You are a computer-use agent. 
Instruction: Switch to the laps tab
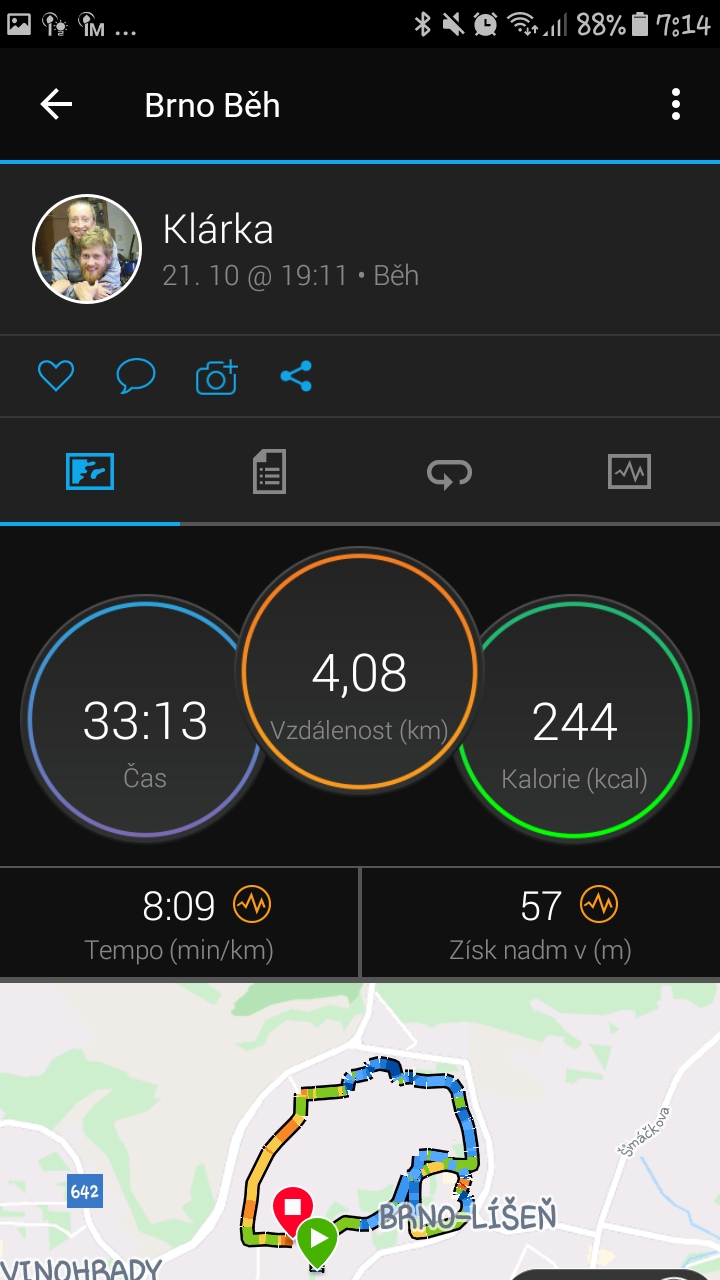tap(449, 471)
